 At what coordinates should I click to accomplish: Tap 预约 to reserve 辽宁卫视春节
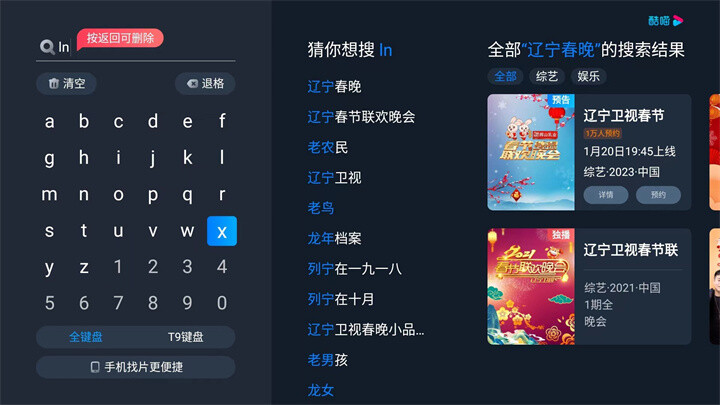[x=658, y=195]
